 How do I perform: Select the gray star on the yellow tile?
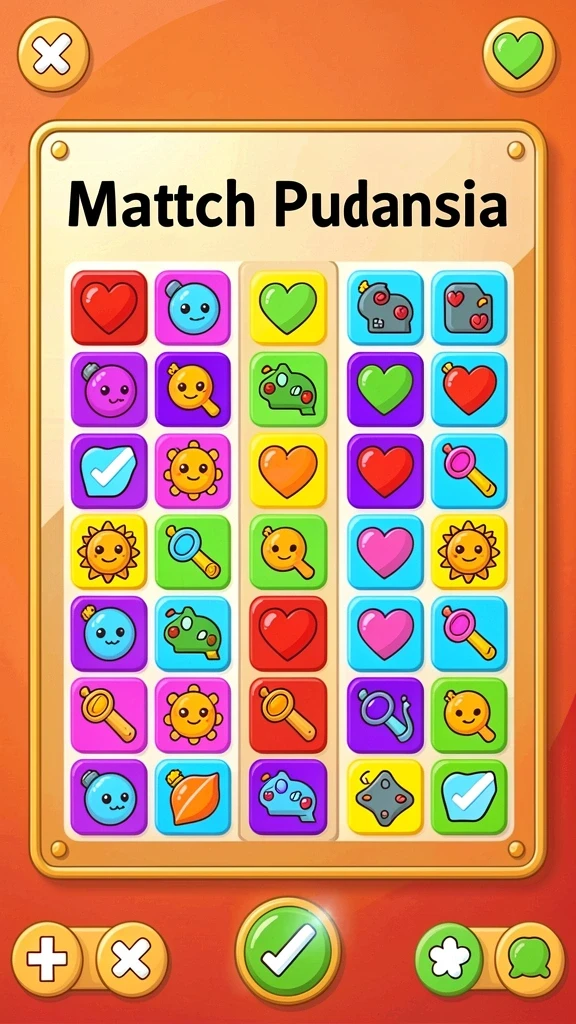[x=385, y=797]
